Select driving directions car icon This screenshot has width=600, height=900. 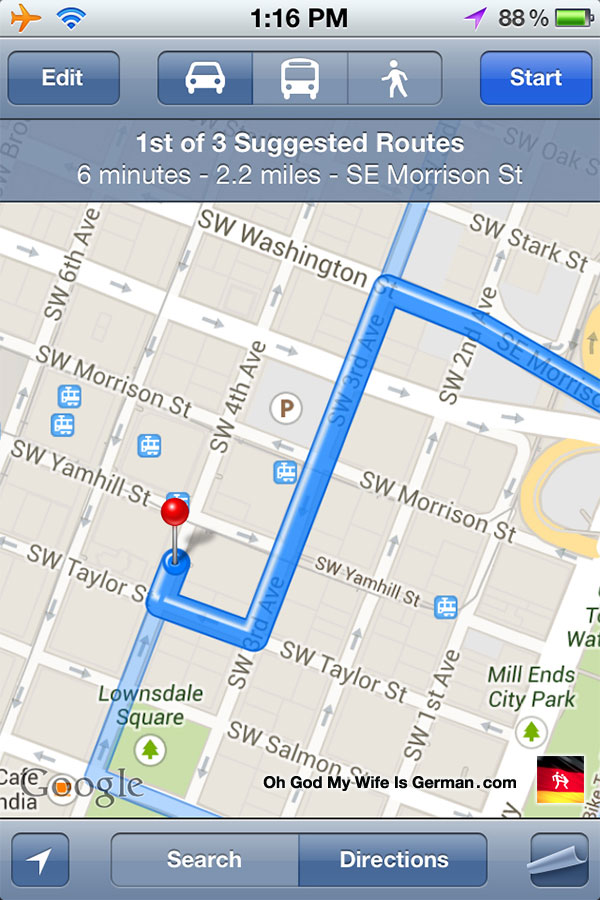pyautogui.click(x=205, y=78)
